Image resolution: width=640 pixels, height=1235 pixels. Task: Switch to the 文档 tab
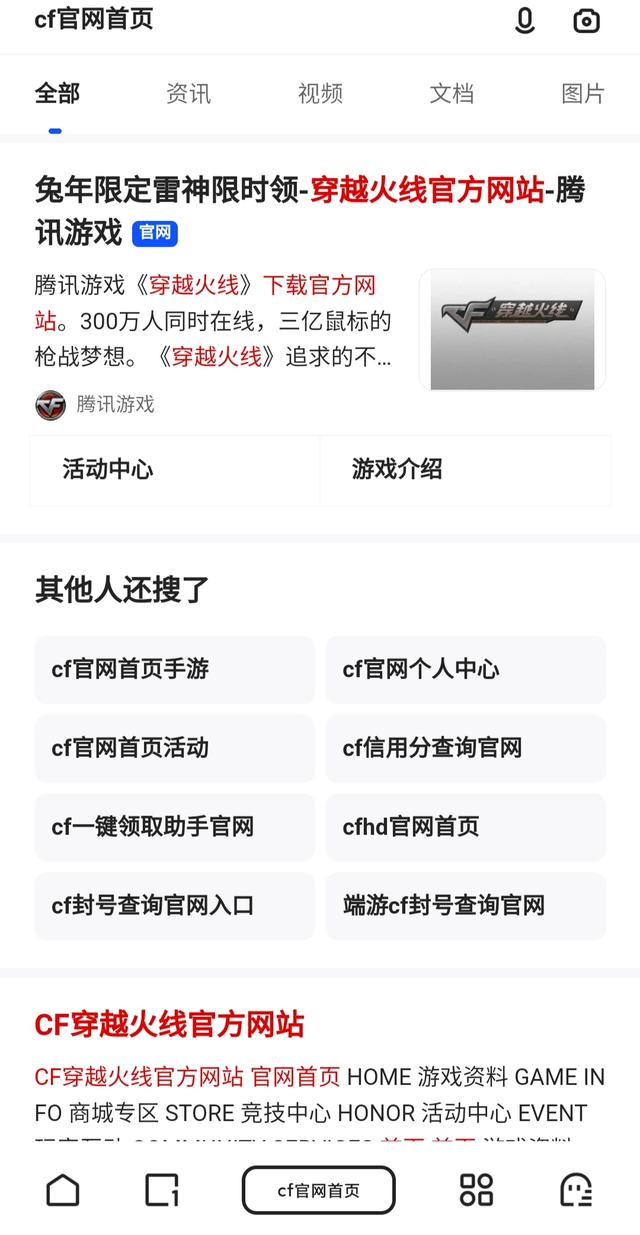pos(451,94)
